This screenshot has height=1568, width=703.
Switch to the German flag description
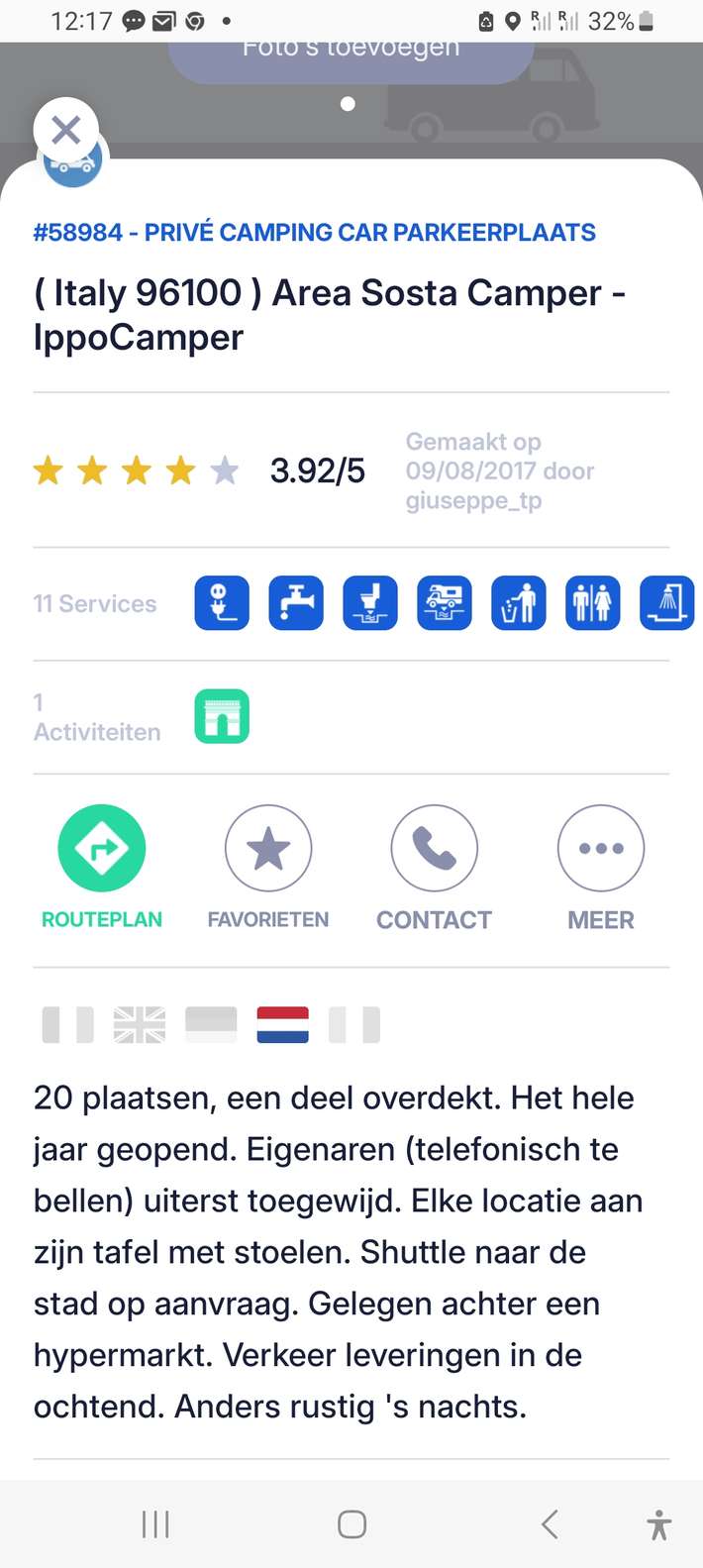[x=211, y=1025]
